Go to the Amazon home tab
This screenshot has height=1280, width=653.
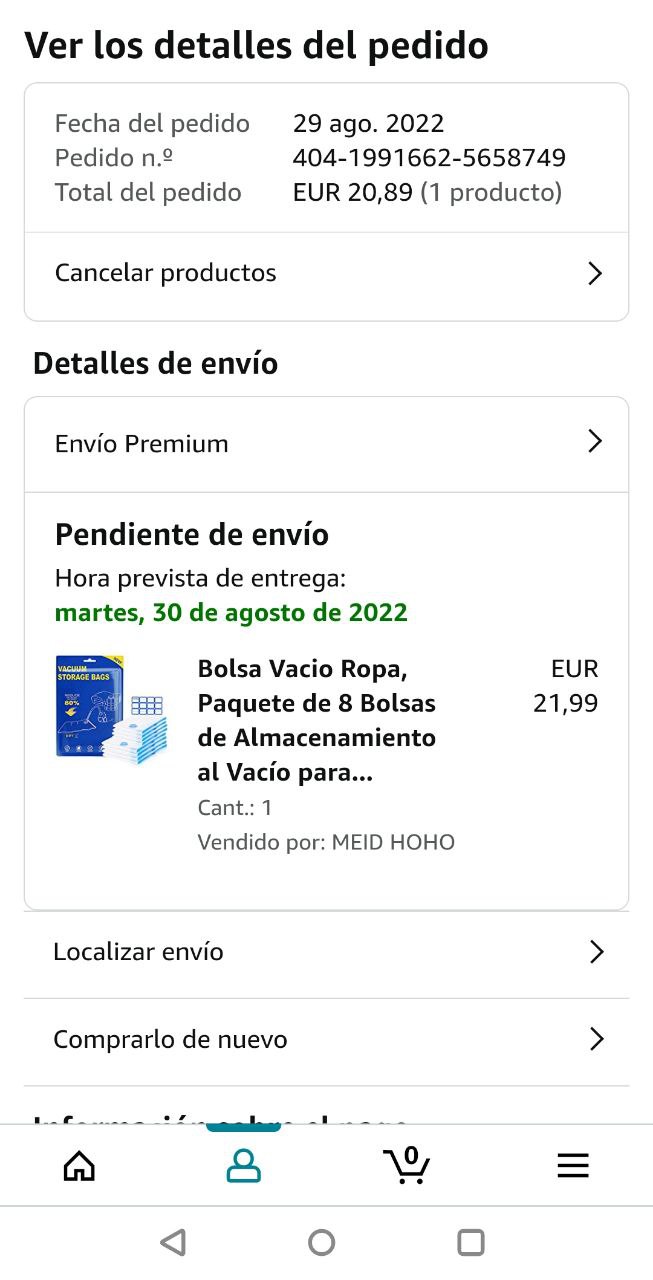79,1166
